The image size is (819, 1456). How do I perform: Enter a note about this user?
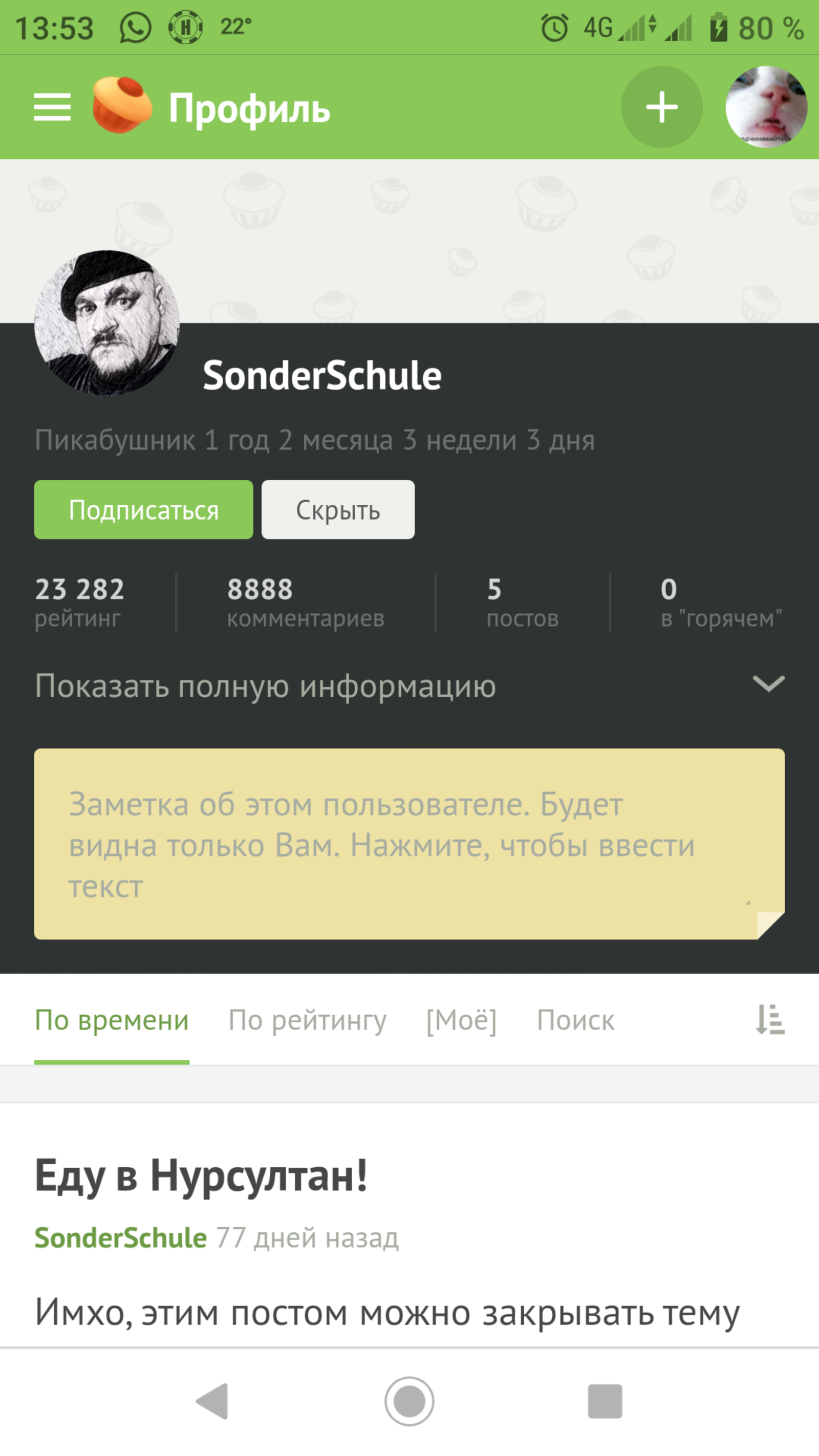pyautogui.click(x=409, y=844)
